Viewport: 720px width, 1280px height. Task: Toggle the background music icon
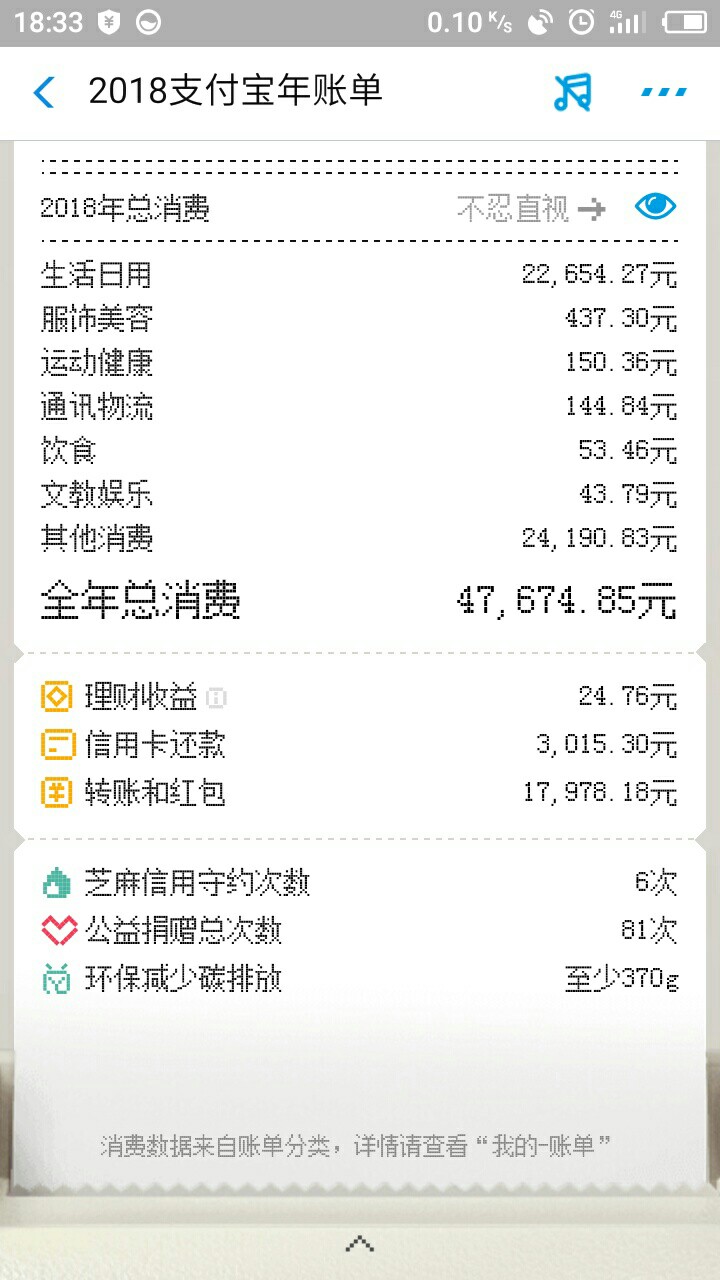pos(573,92)
